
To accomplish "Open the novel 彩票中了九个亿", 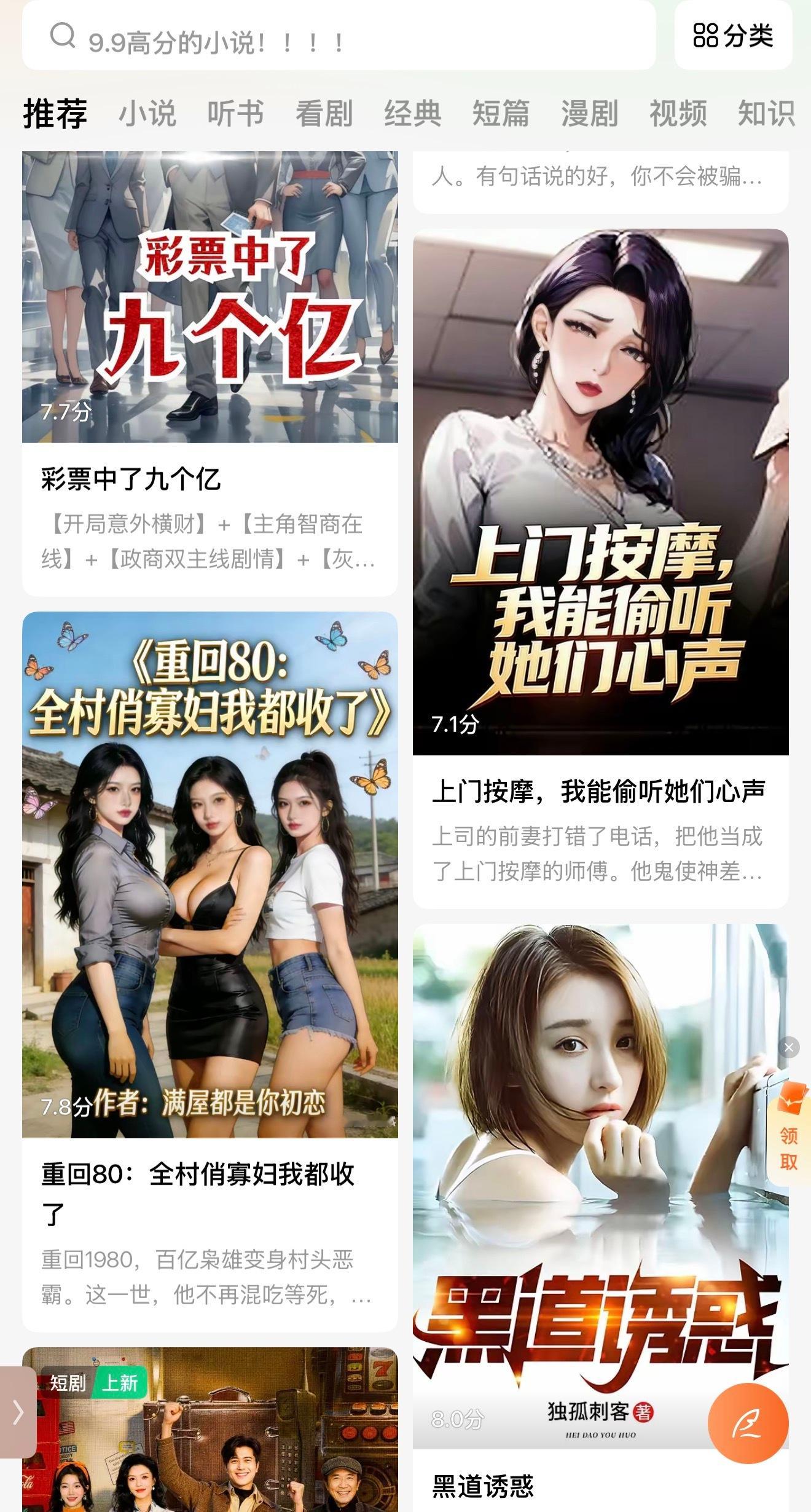I will [x=210, y=369].
